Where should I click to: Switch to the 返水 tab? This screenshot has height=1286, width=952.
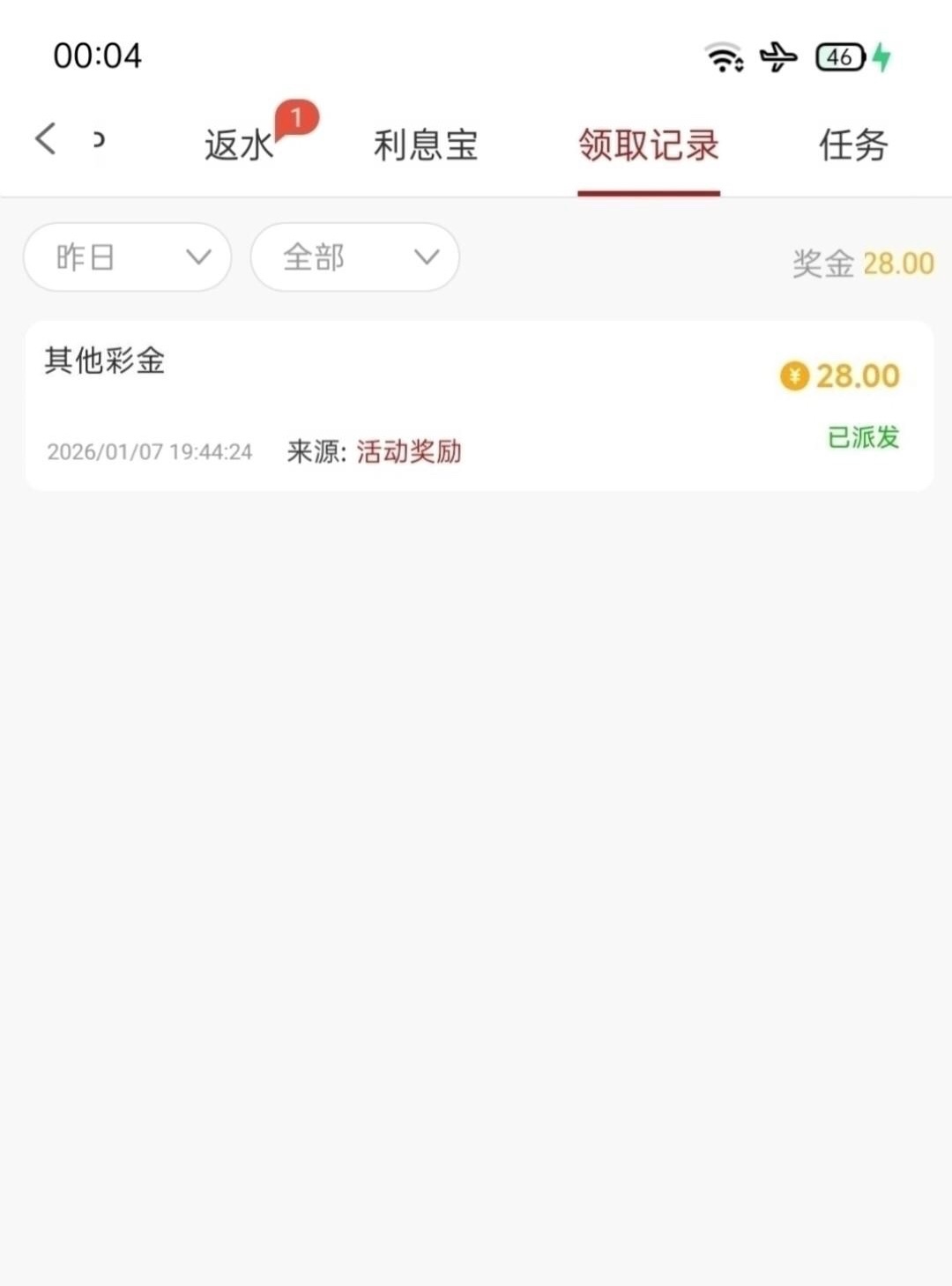[x=239, y=145]
